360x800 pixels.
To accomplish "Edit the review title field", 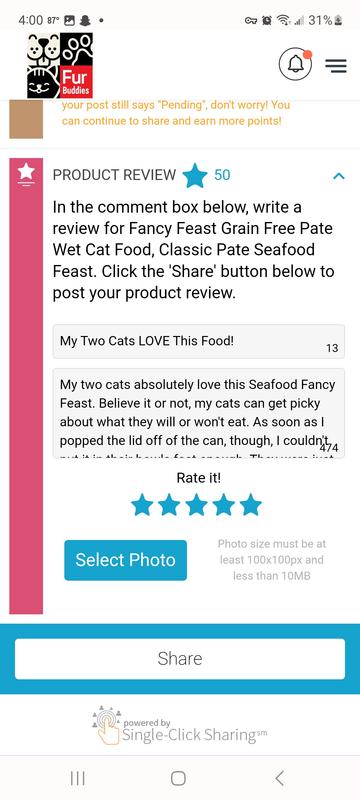I will point(199,341).
